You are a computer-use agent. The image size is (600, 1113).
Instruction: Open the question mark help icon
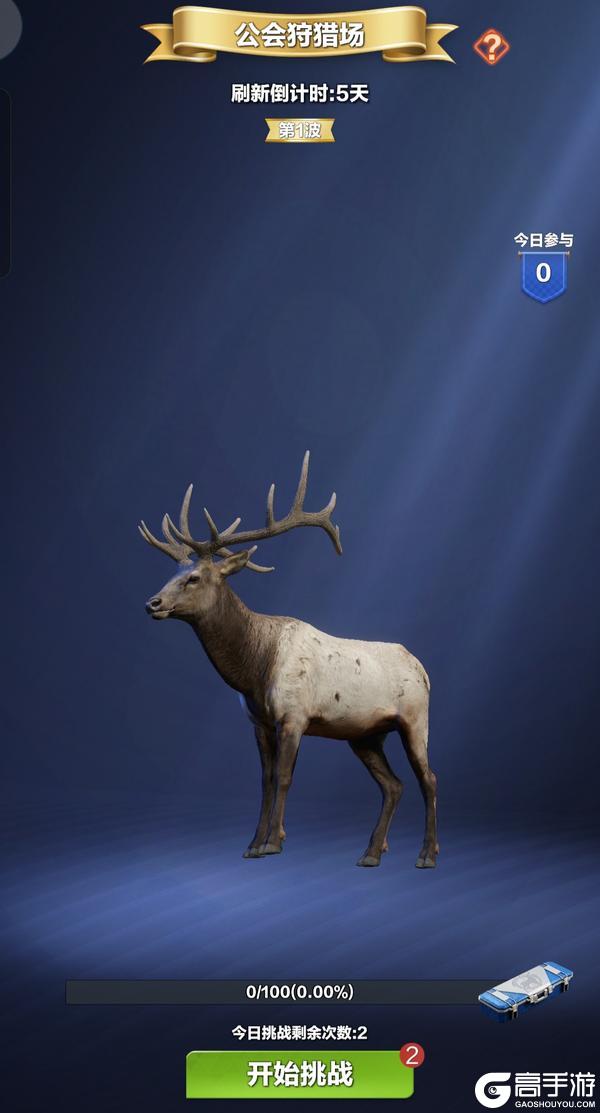(x=491, y=46)
